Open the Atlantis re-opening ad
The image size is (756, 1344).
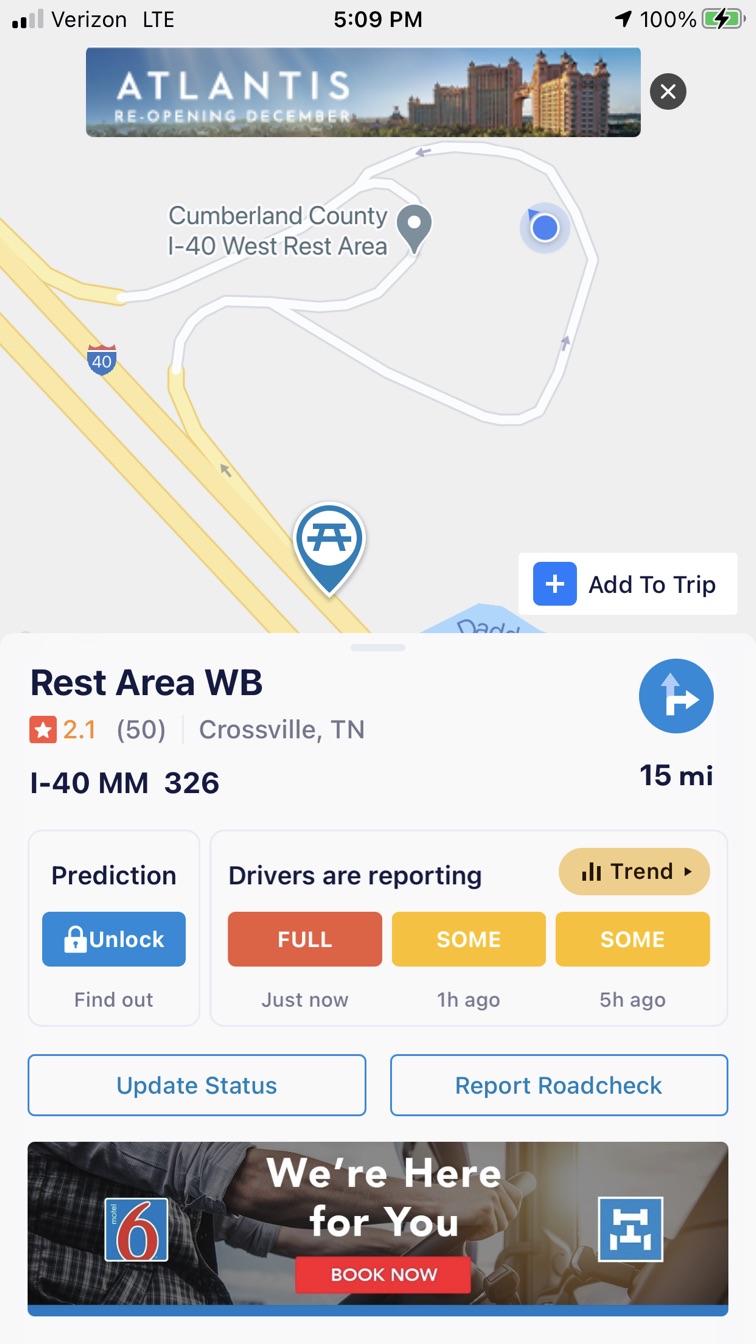point(362,92)
